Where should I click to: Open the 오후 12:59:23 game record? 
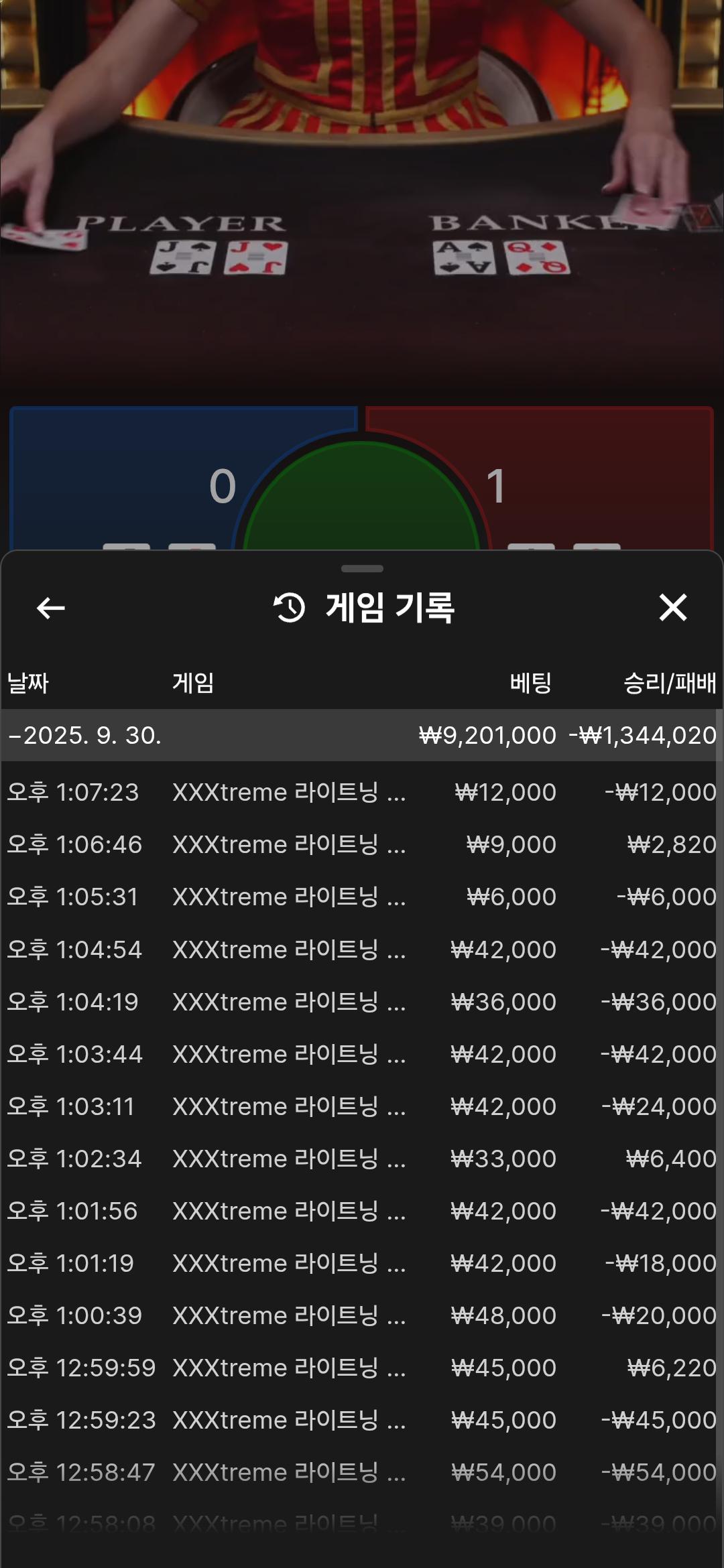362,1420
